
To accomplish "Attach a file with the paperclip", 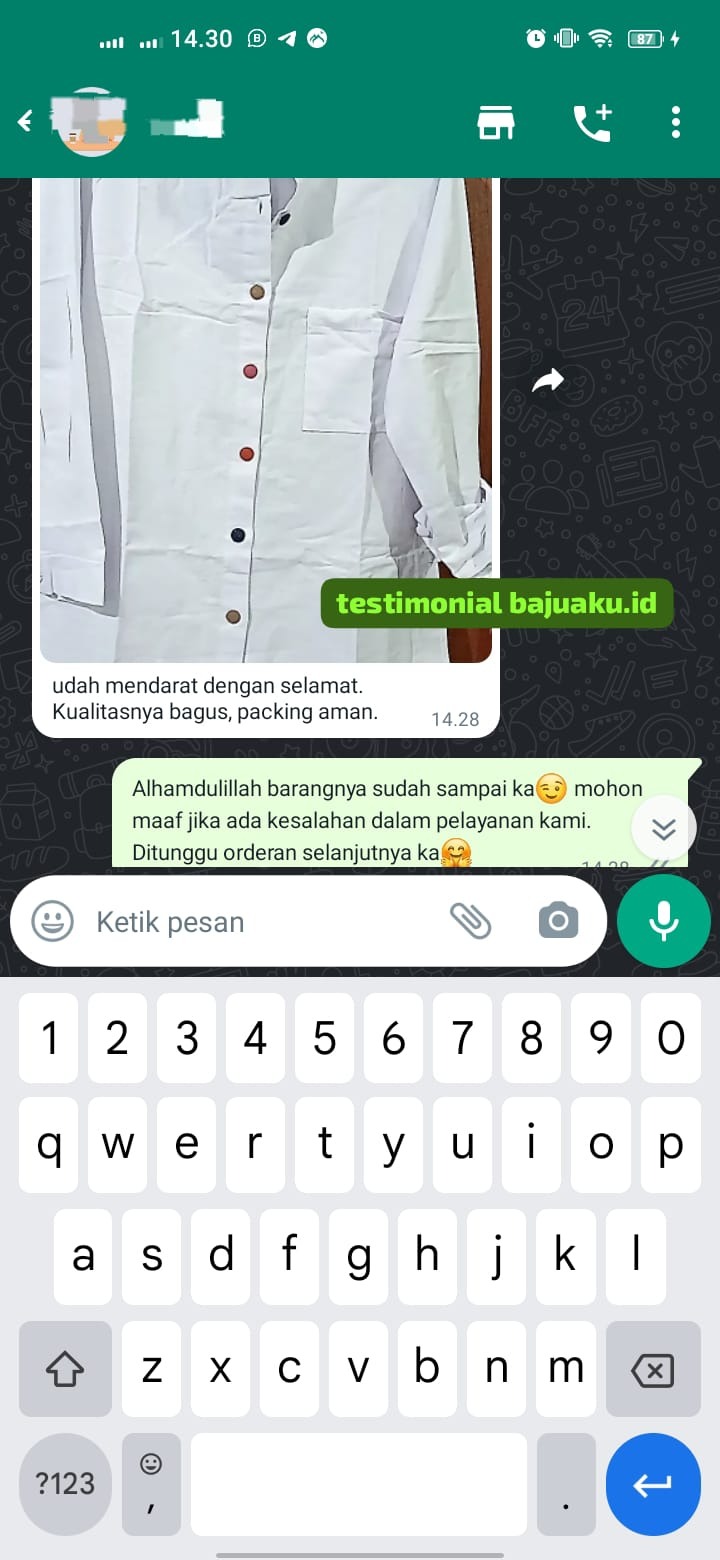I will (470, 921).
